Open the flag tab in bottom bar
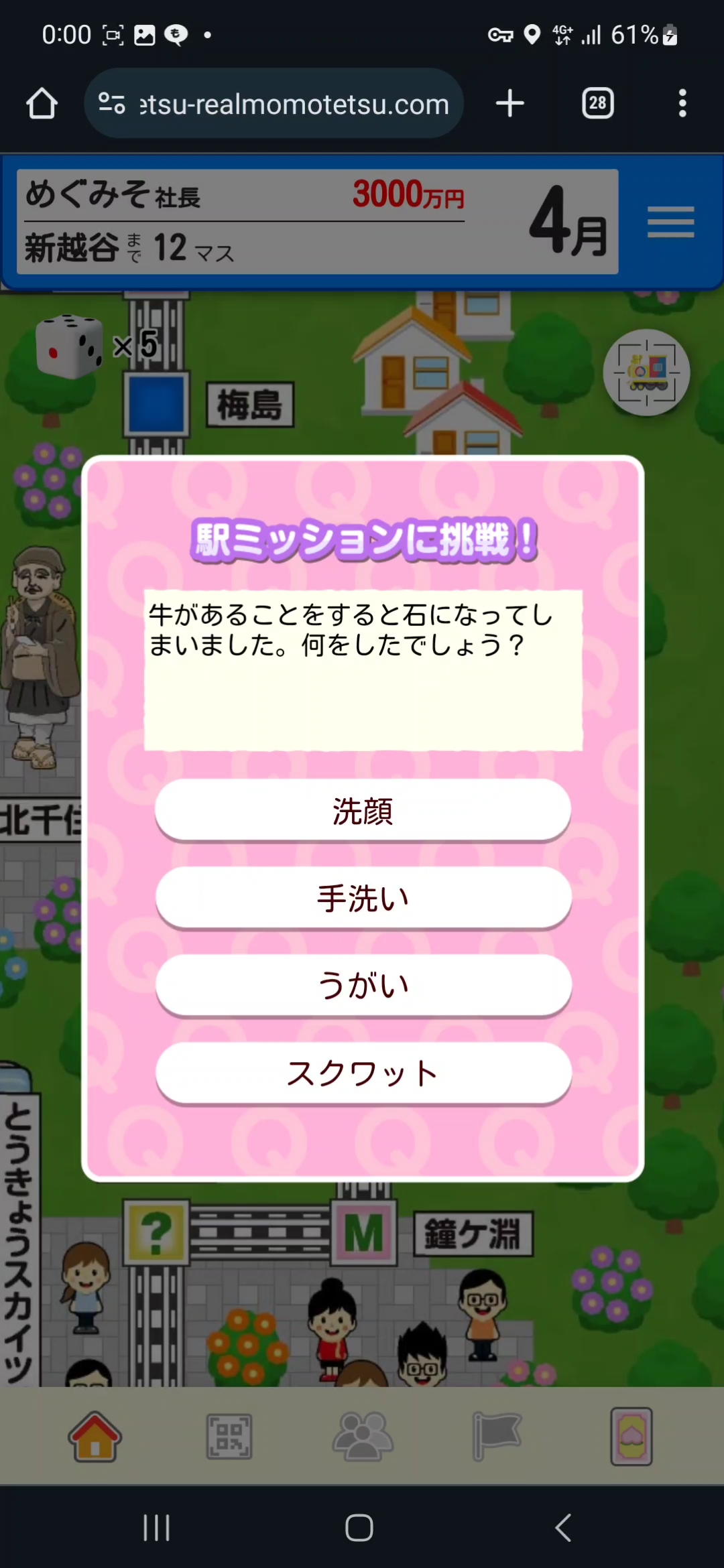Viewport: 724px width, 1568px height. pyautogui.click(x=496, y=1436)
